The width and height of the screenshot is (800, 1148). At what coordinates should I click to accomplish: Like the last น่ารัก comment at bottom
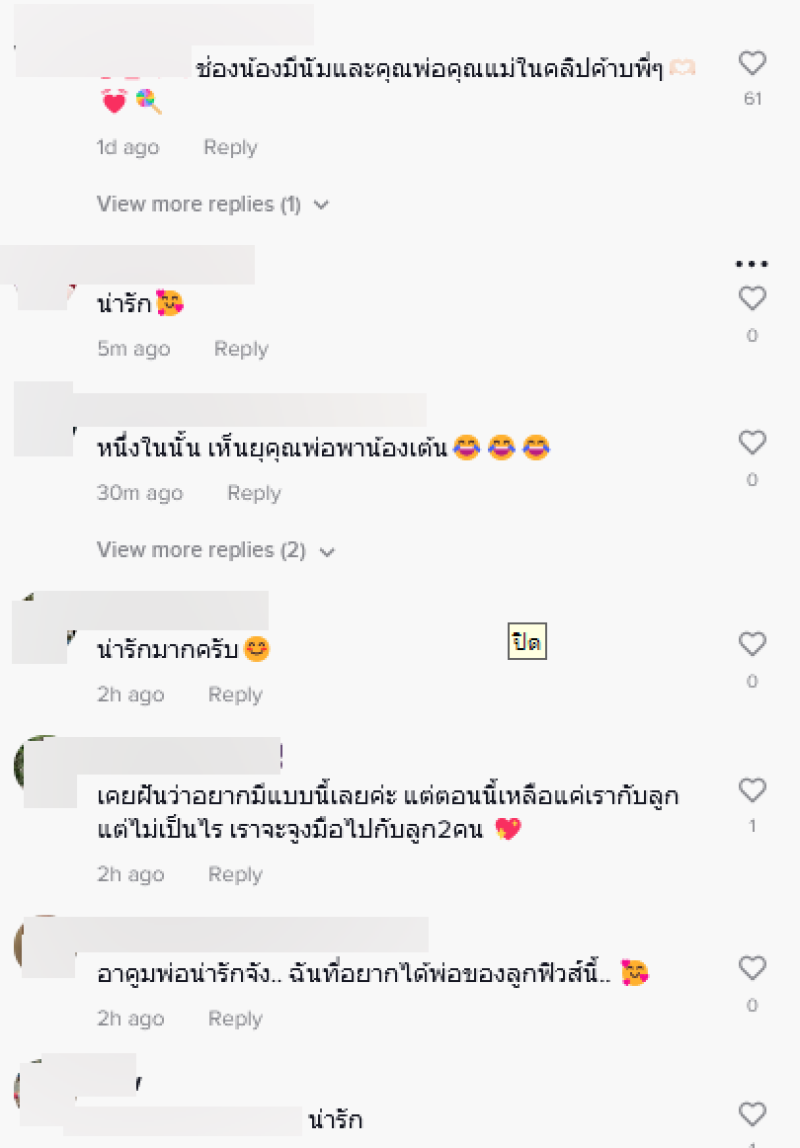tap(752, 1114)
